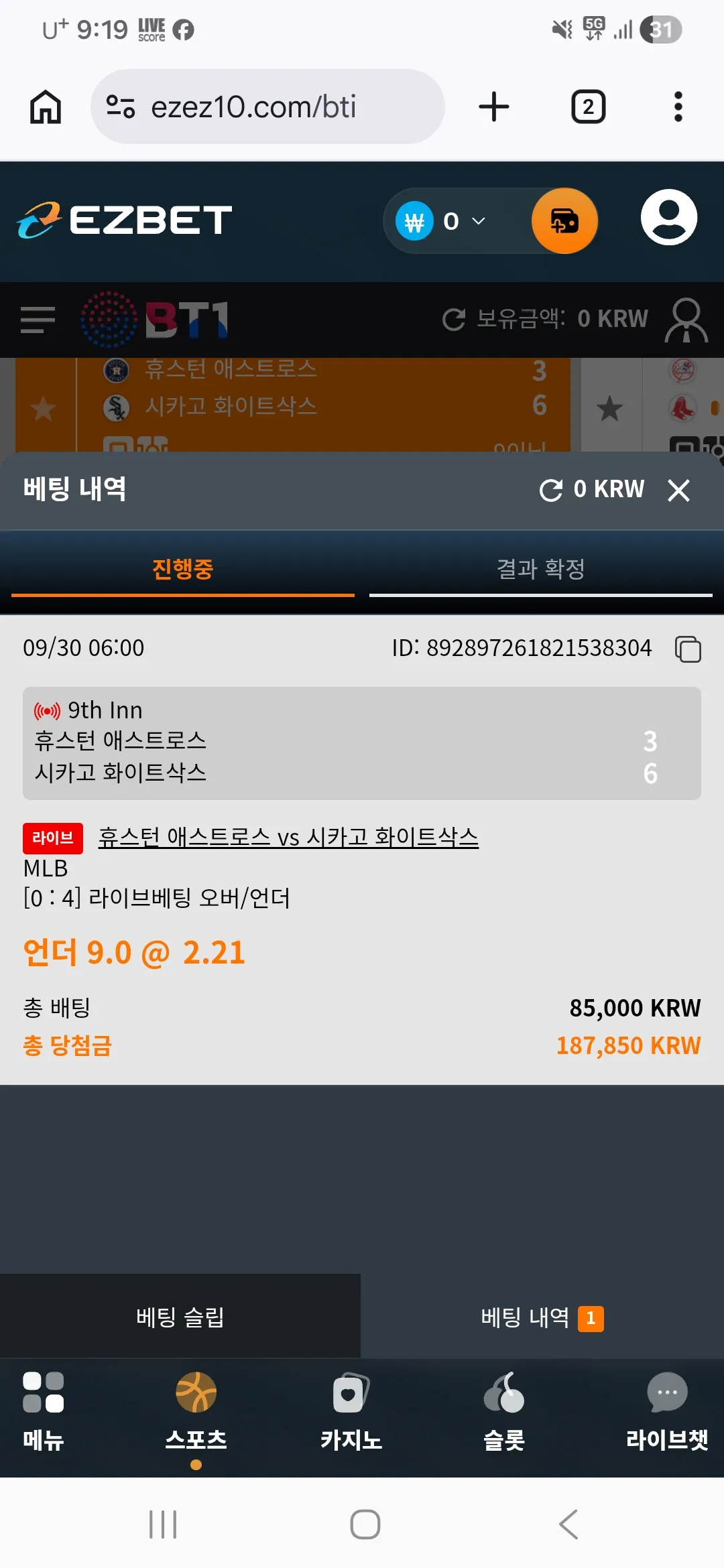View open browser tabs
Image resolution: width=724 pixels, height=1568 pixels.
589,107
